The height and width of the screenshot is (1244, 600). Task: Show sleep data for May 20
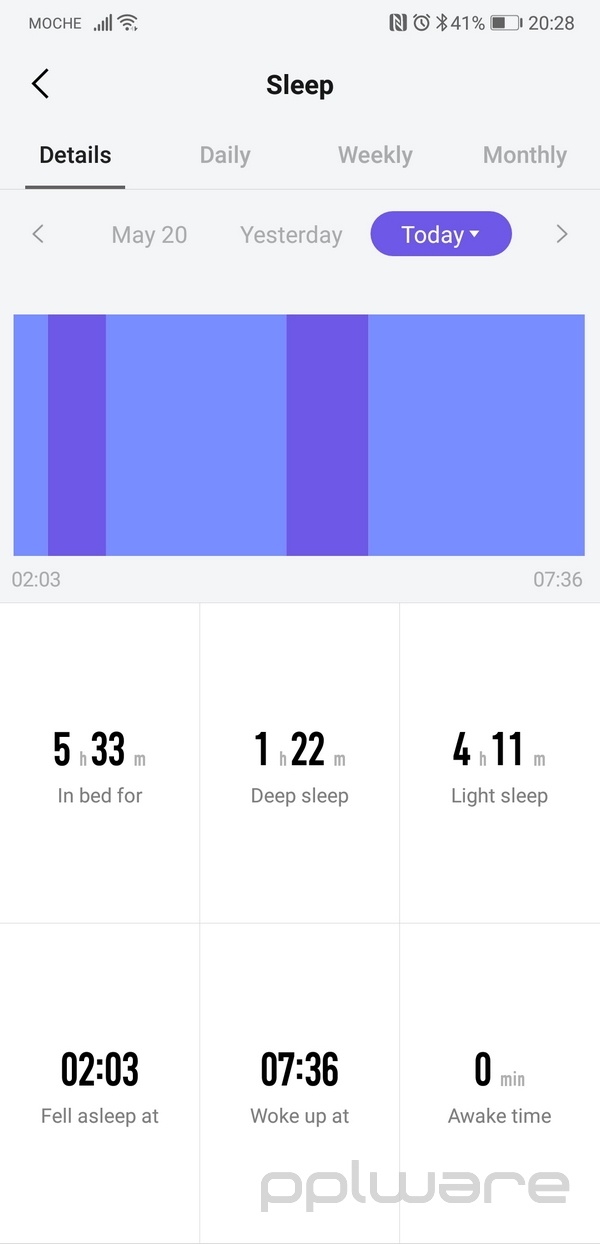(x=149, y=235)
